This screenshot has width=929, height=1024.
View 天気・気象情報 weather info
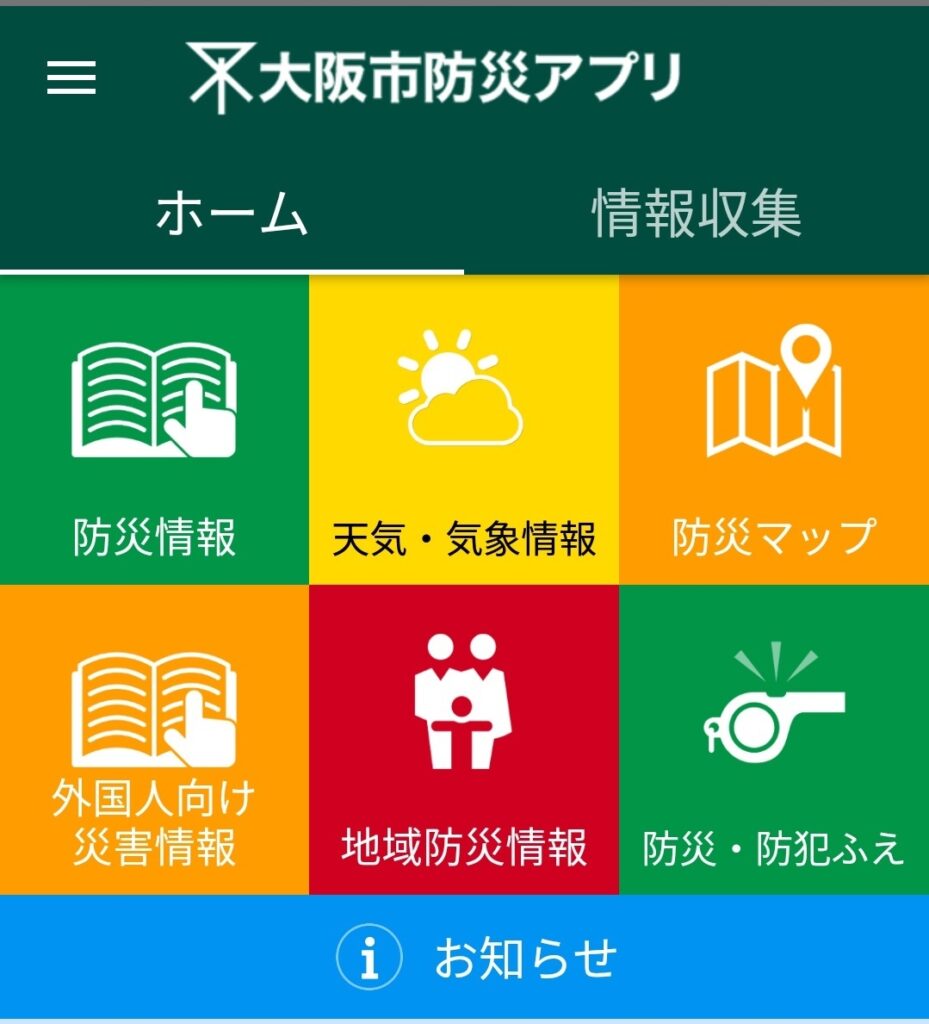pos(463,430)
